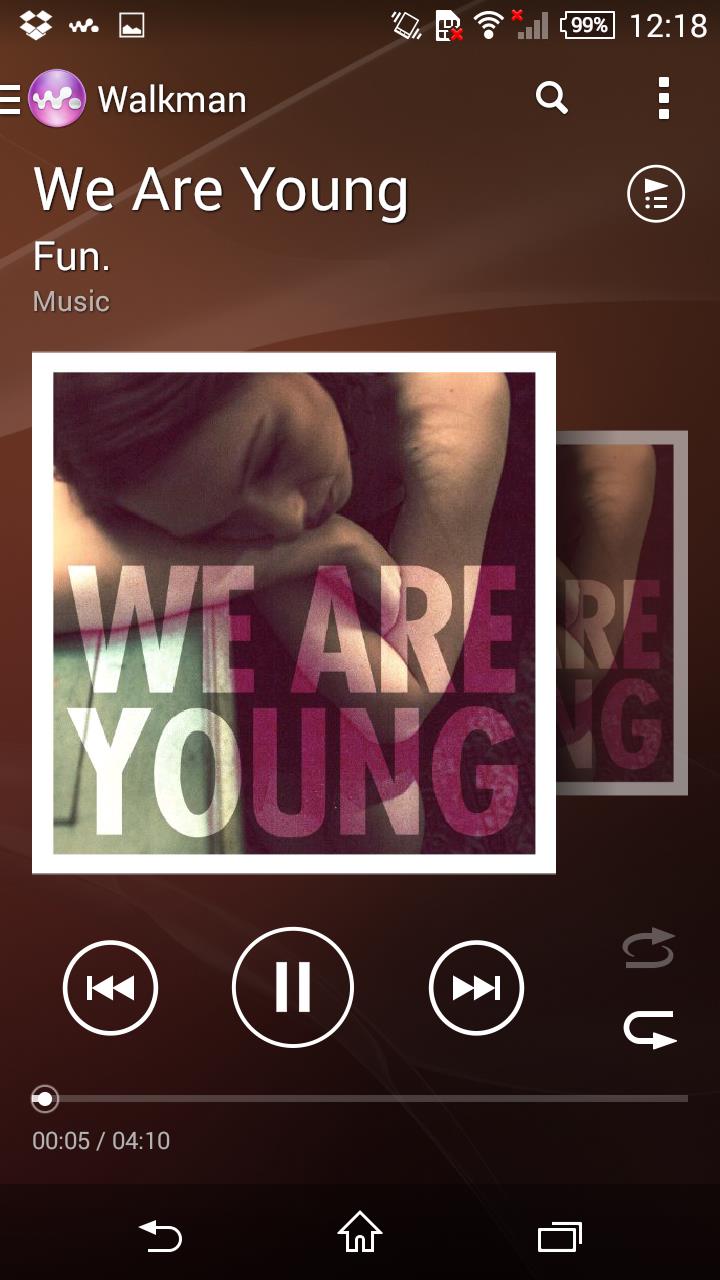720x1280 pixels.
Task: Search for music in Walkman
Action: pos(552,98)
